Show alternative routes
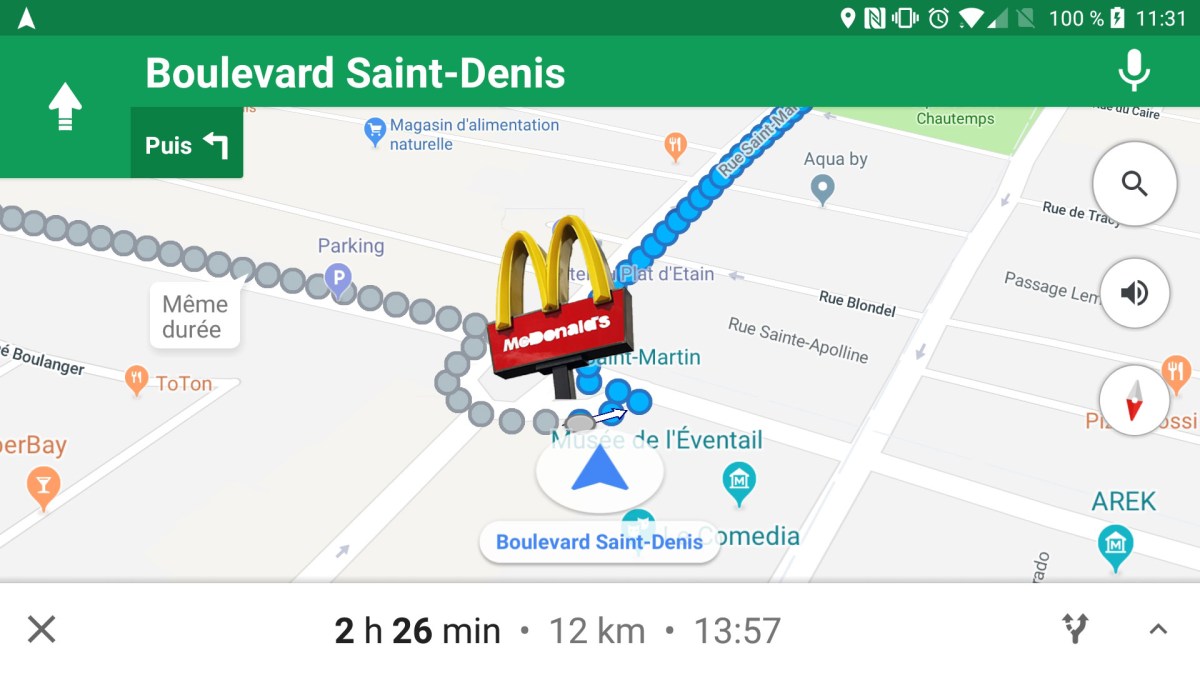This screenshot has height=675, width=1200. 1075,629
